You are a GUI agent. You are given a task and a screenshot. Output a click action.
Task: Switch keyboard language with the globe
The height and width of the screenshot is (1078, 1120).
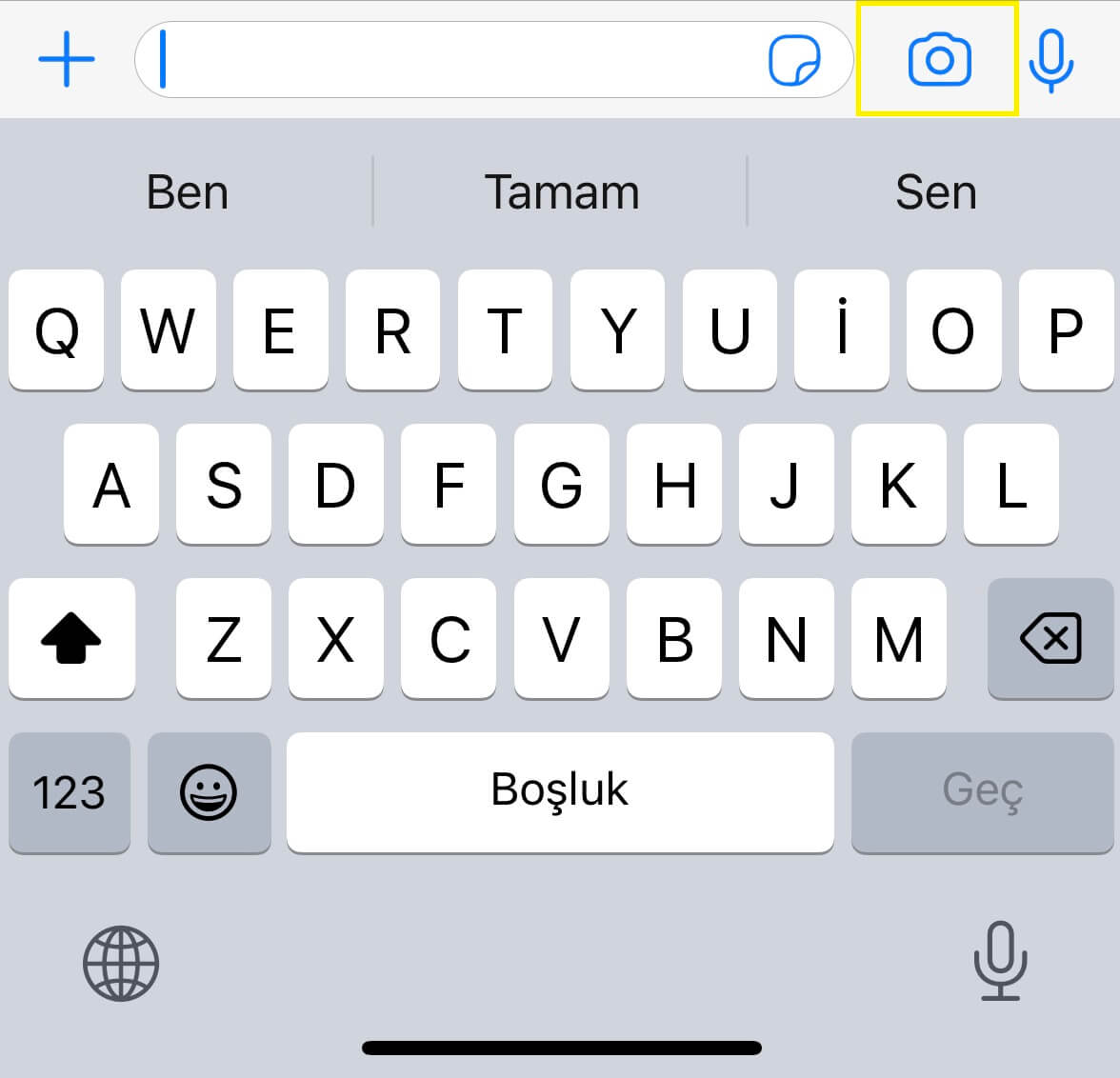click(121, 963)
